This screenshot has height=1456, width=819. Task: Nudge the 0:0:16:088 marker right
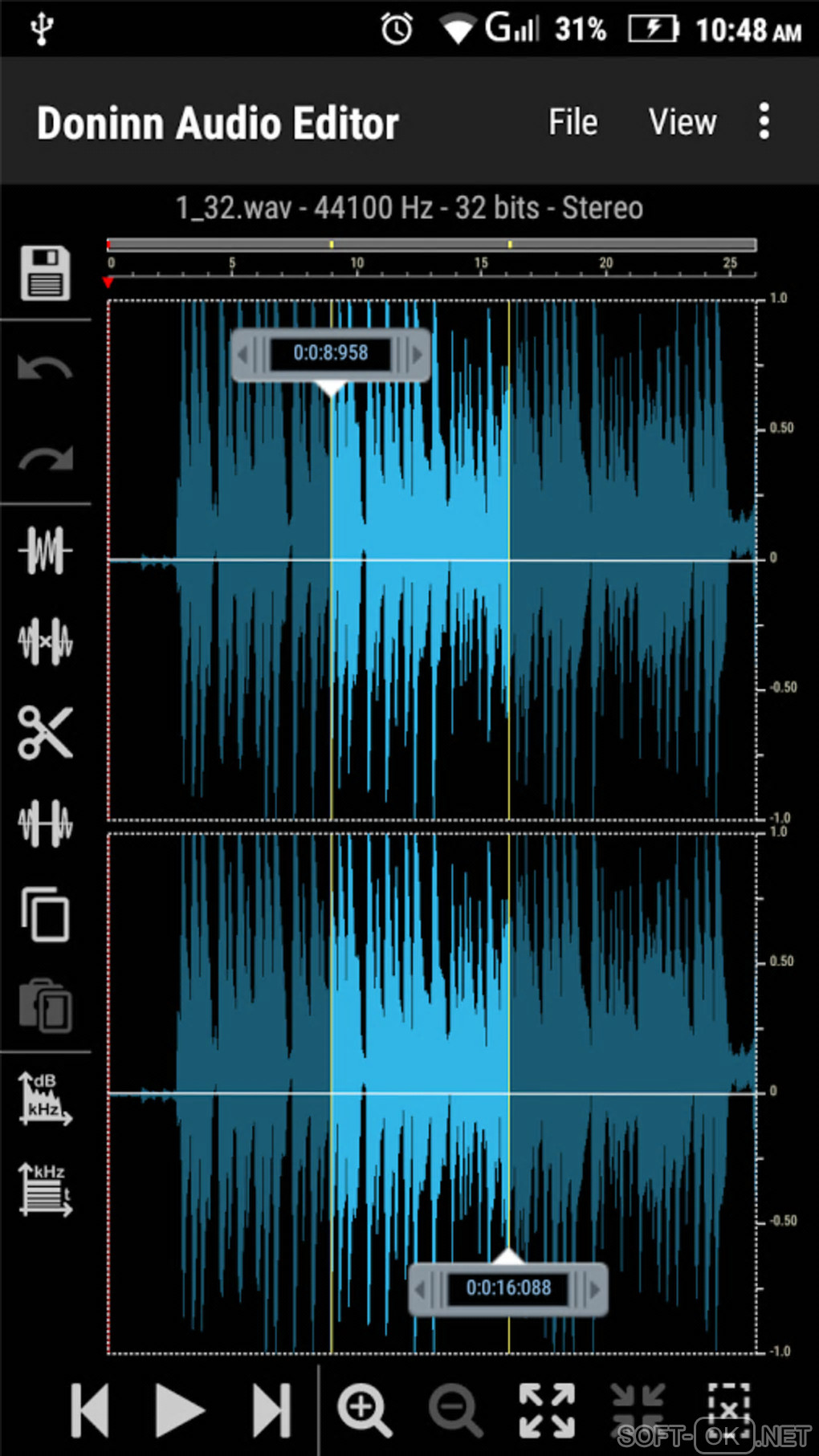pyautogui.click(x=595, y=1290)
